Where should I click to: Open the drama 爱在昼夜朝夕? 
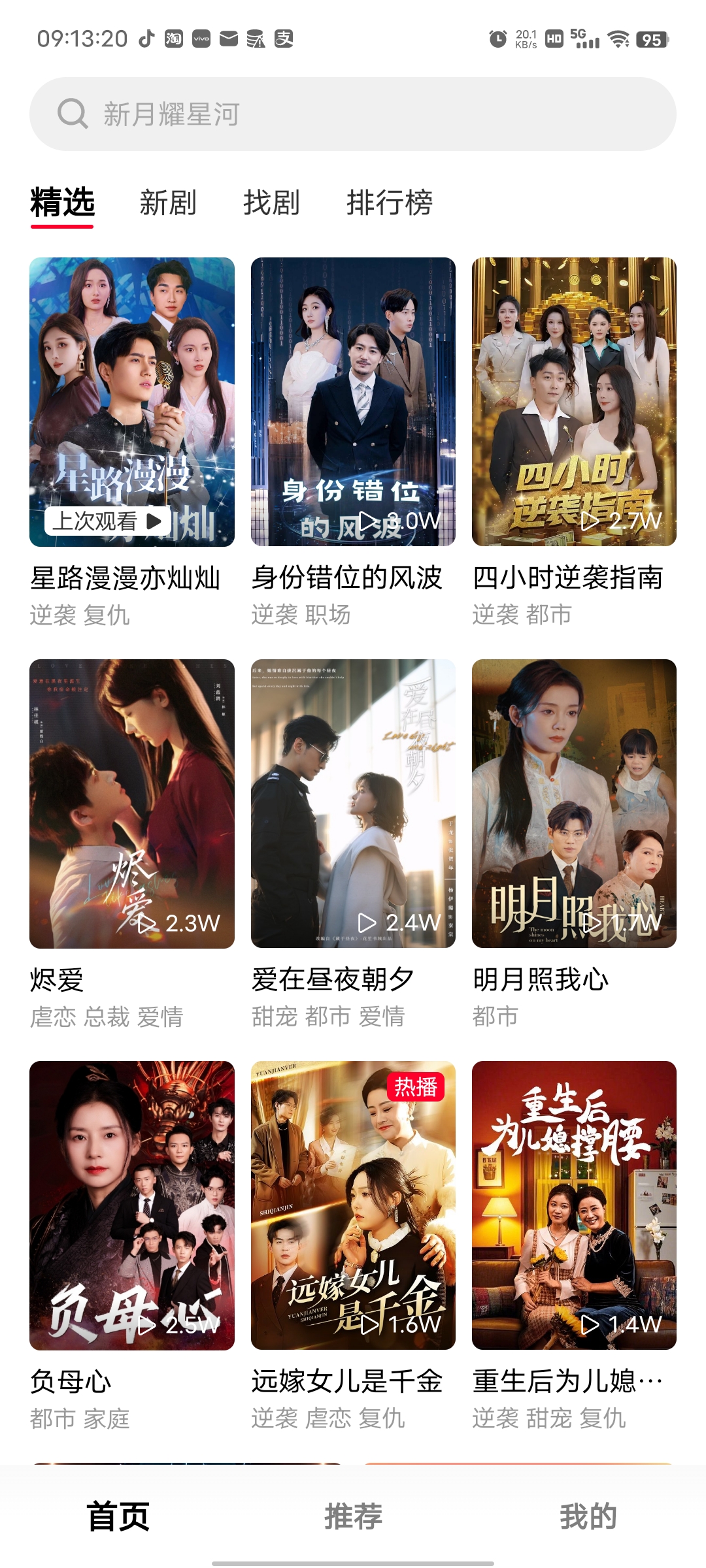coord(353,804)
